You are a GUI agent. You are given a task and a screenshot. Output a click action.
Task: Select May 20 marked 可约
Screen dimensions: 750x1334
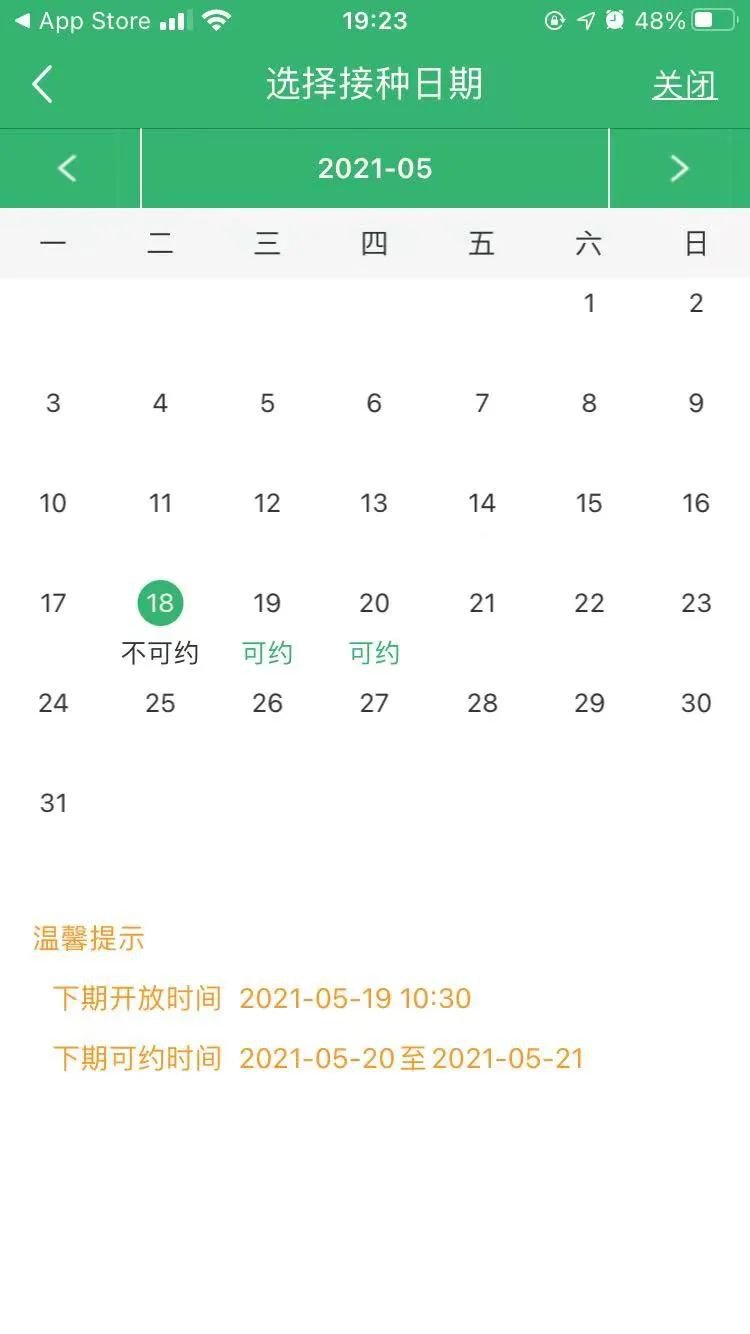click(374, 620)
